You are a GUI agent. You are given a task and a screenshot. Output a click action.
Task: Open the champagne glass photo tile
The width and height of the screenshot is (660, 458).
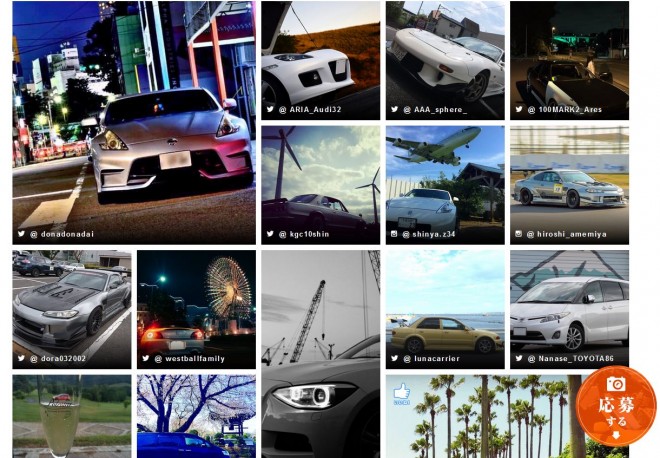72,416
